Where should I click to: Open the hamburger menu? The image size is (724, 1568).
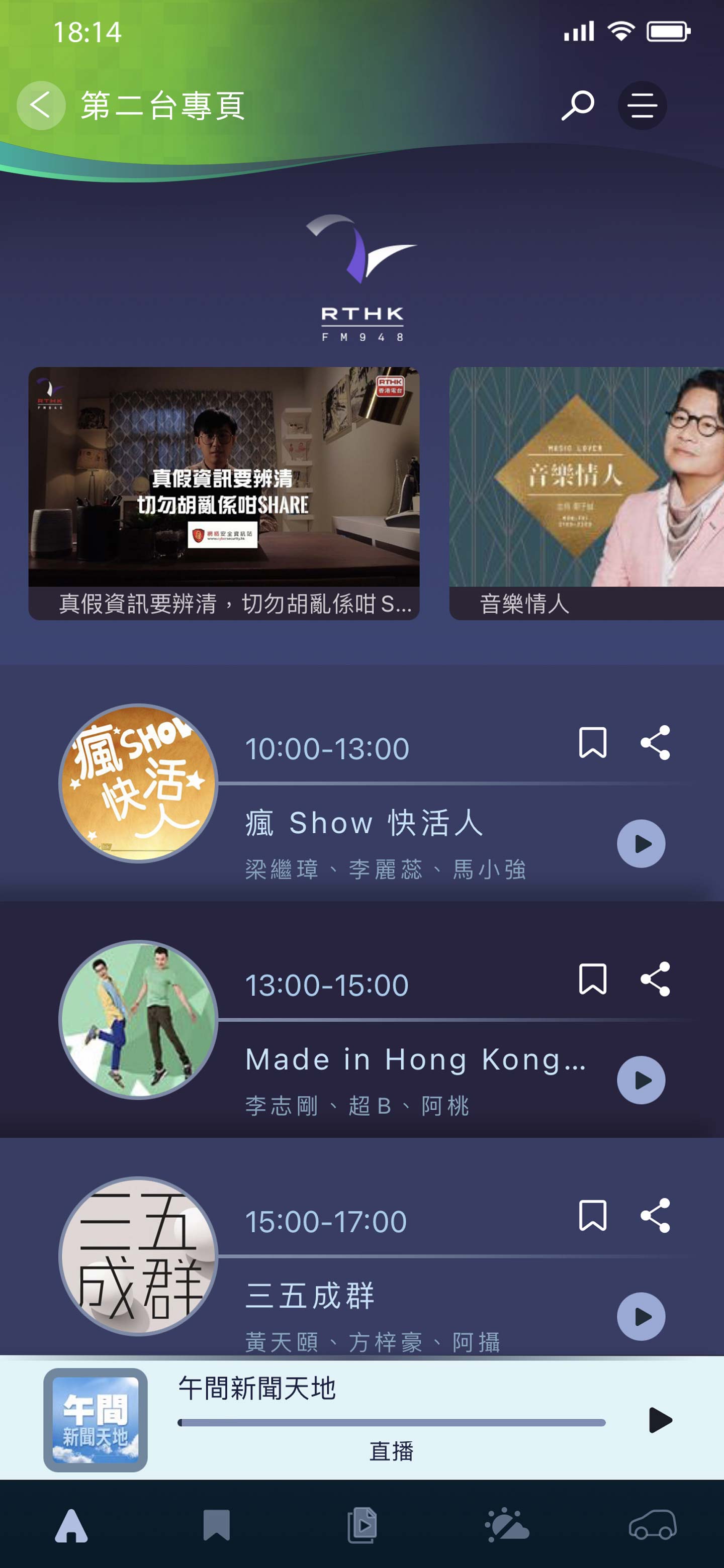[x=642, y=106]
